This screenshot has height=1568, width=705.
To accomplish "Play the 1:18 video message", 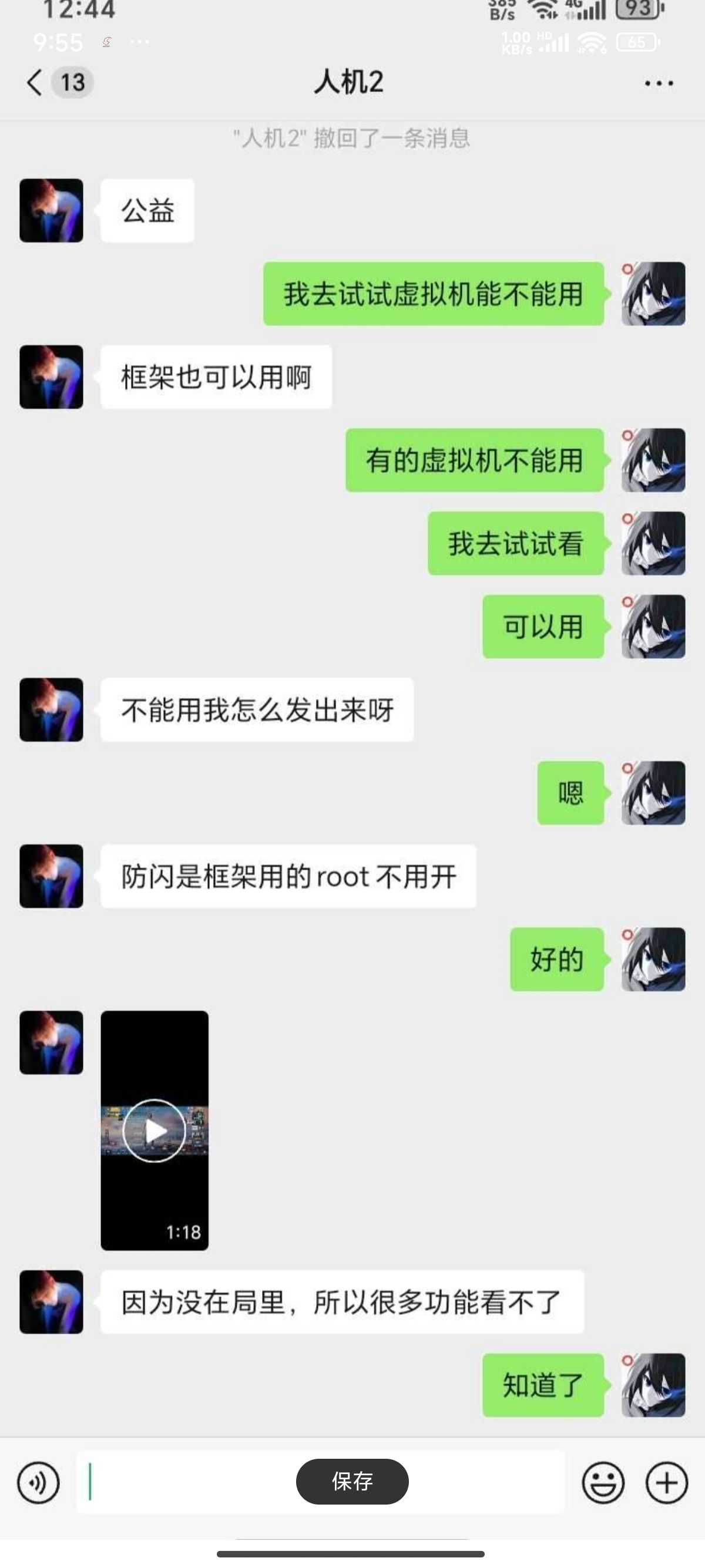I will click(154, 1130).
